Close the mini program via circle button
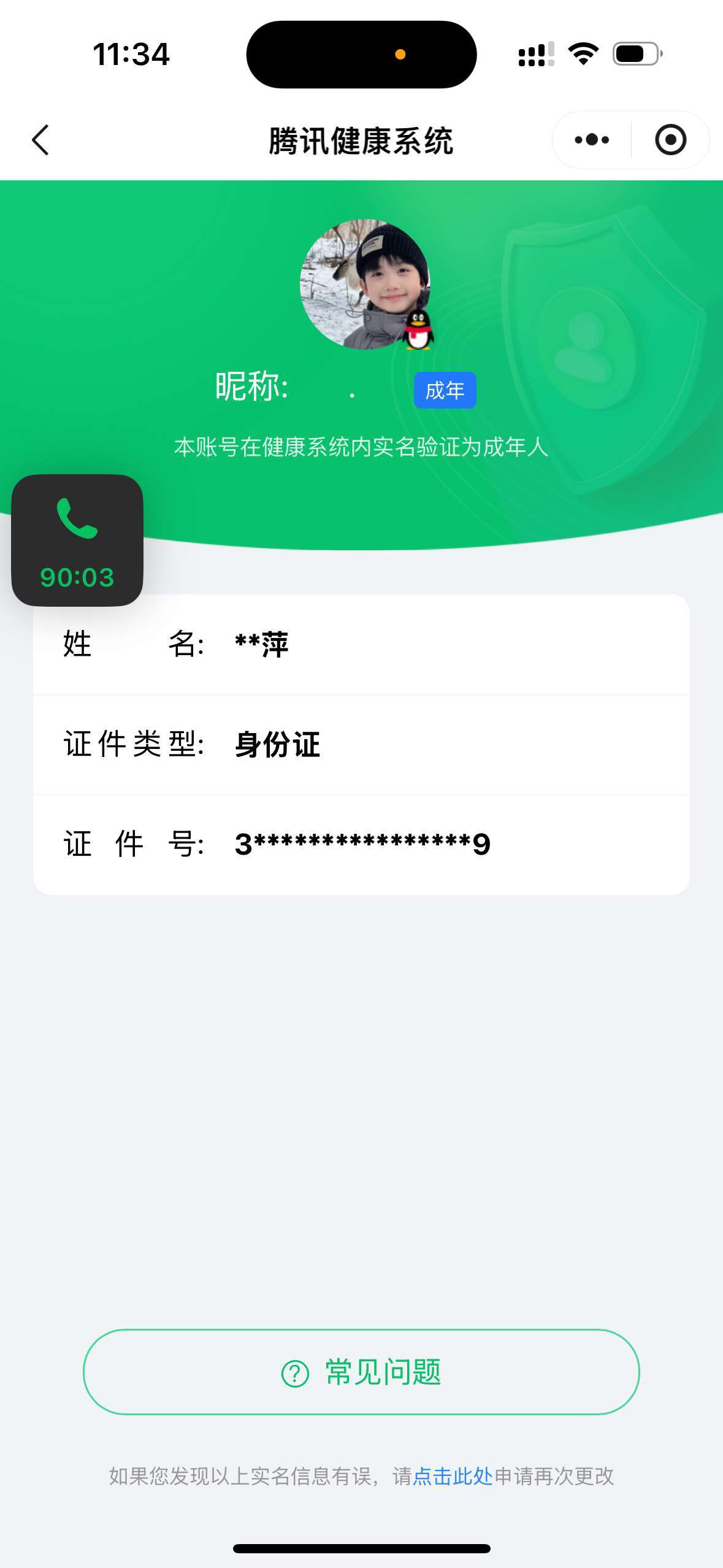Image resolution: width=723 pixels, height=1568 pixels. click(x=670, y=140)
